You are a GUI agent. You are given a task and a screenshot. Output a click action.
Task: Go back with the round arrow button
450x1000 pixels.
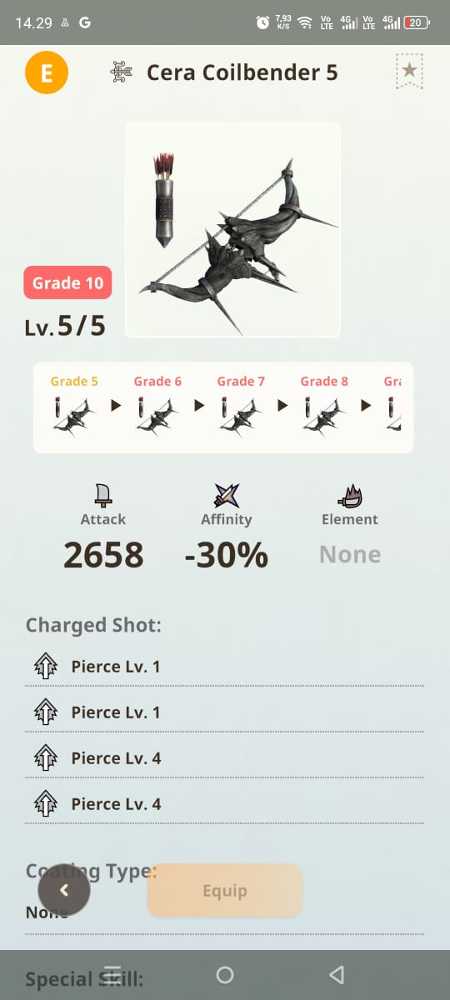point(64,890)
